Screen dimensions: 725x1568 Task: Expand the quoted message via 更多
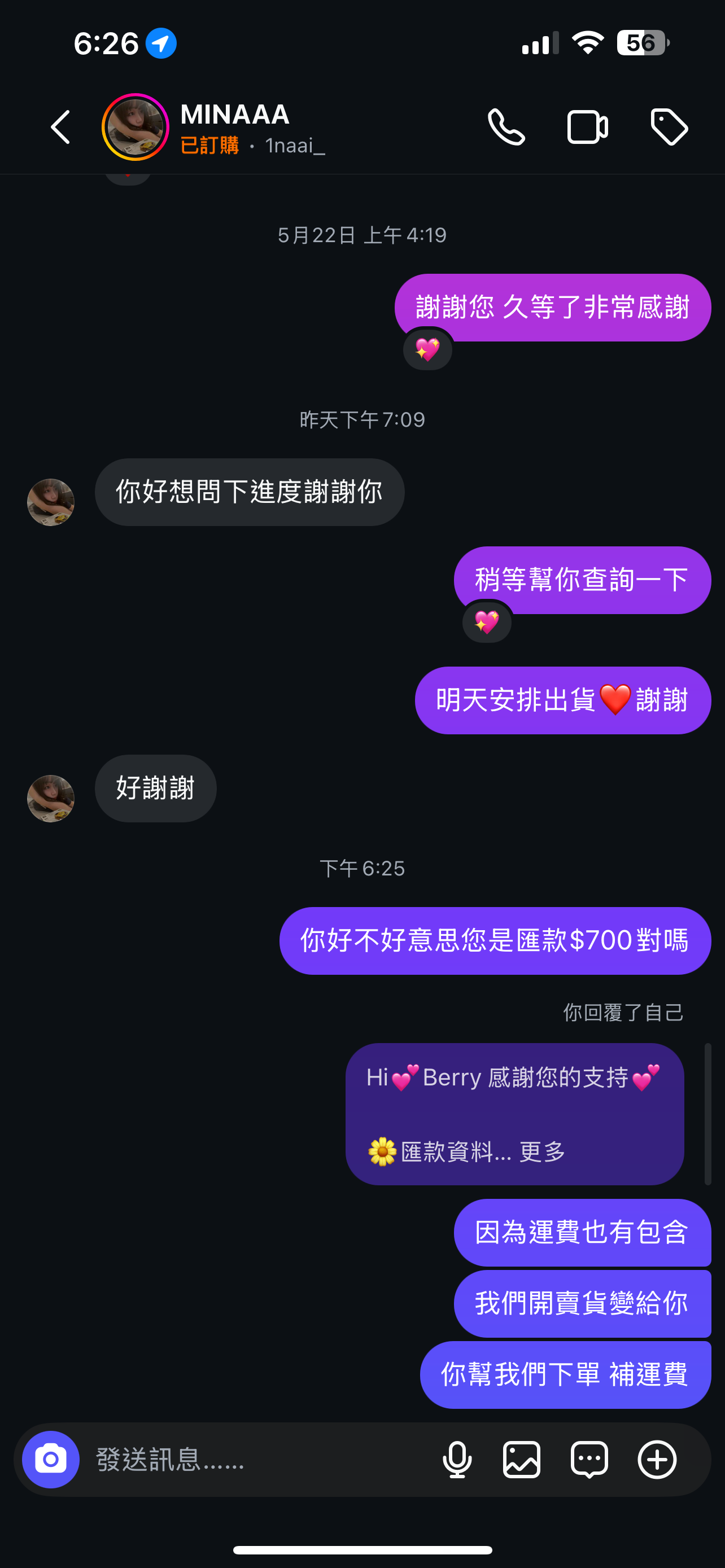[543, 1151]
